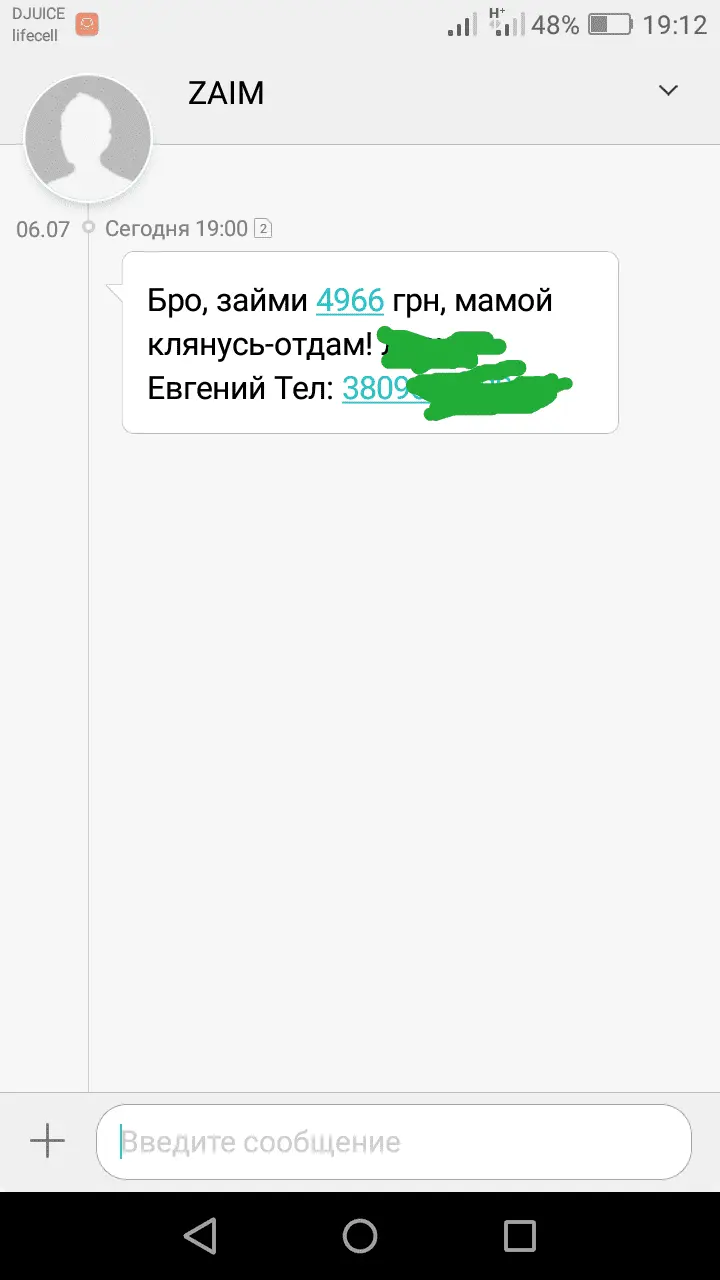This screenshot has height=1280, width=720.
Task: Open the ZAIM contact avatar
Action: tap(88, 137)
